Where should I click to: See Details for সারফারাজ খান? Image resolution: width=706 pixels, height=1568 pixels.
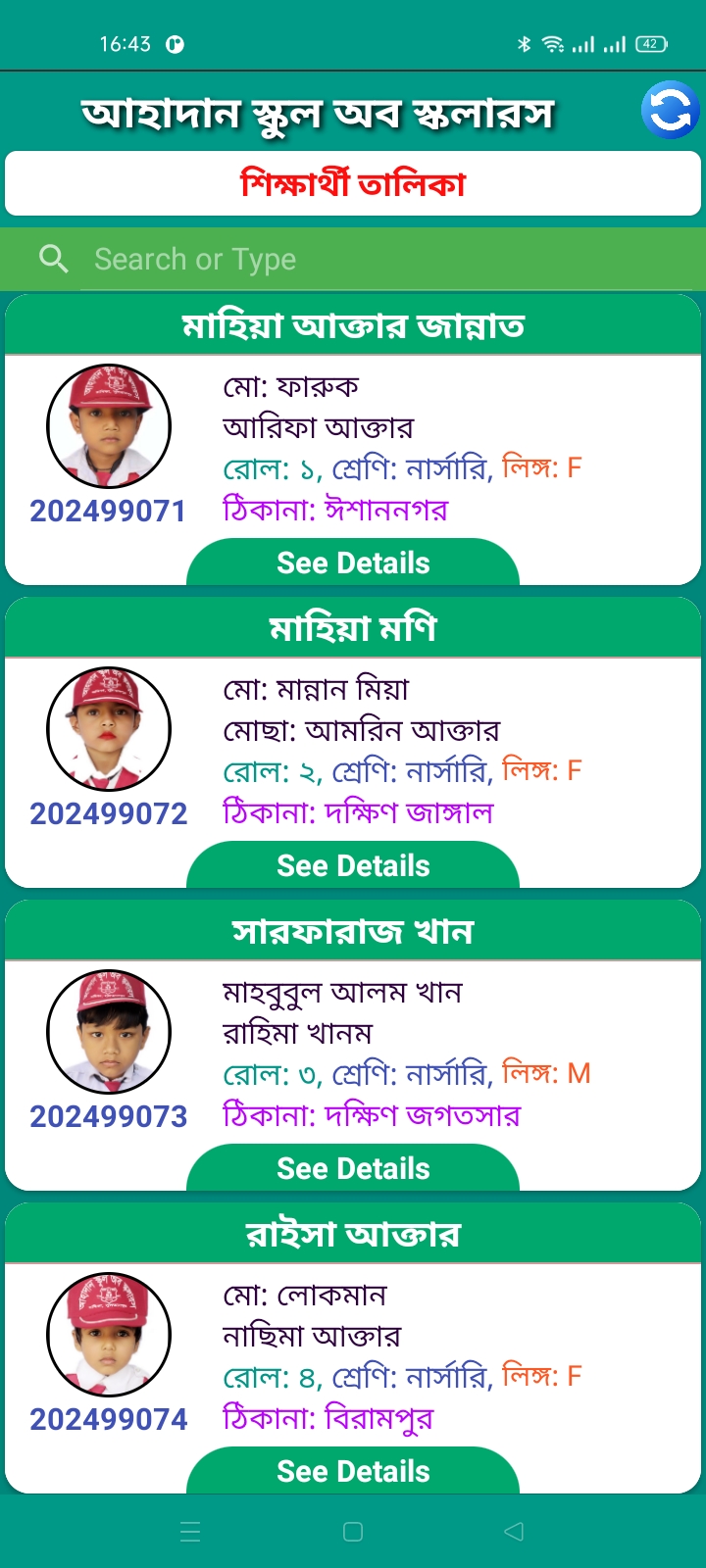[x=353, y=1169]
